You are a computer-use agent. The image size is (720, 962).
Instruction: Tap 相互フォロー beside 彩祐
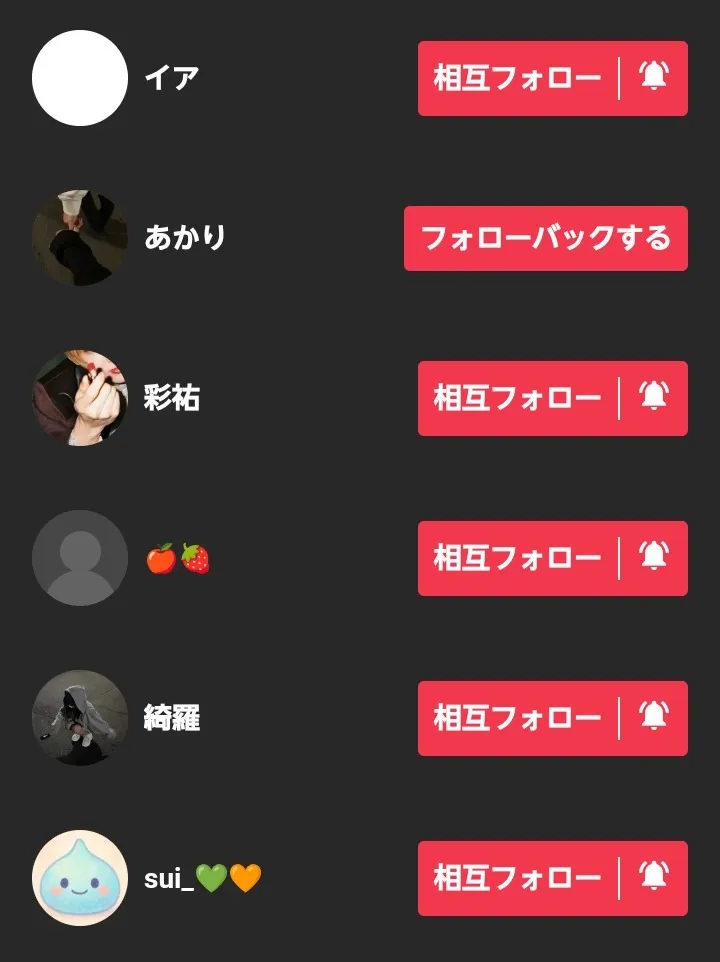(517, 398)
